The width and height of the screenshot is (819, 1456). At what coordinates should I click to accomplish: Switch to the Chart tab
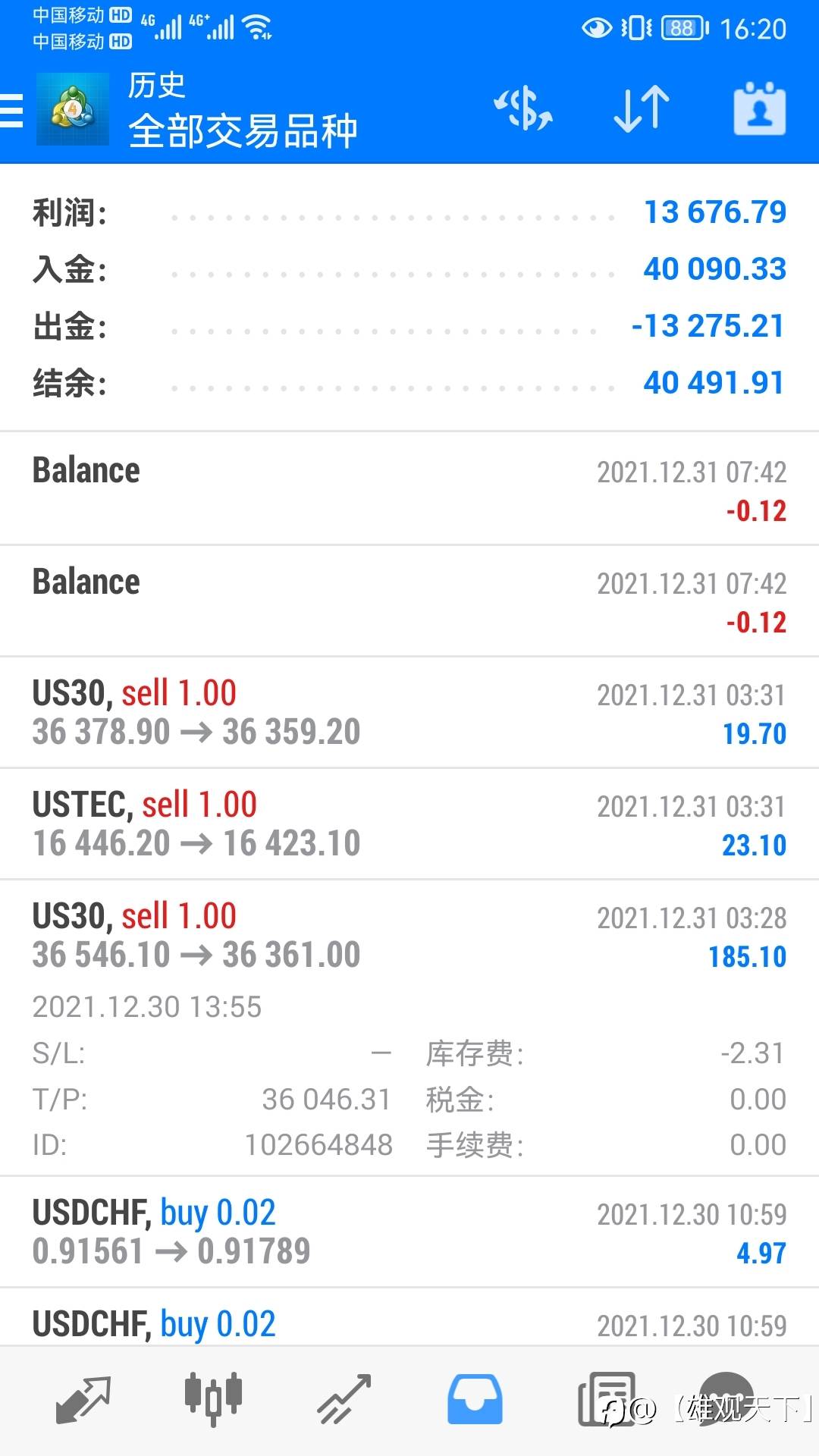(x=213, y=1398)
